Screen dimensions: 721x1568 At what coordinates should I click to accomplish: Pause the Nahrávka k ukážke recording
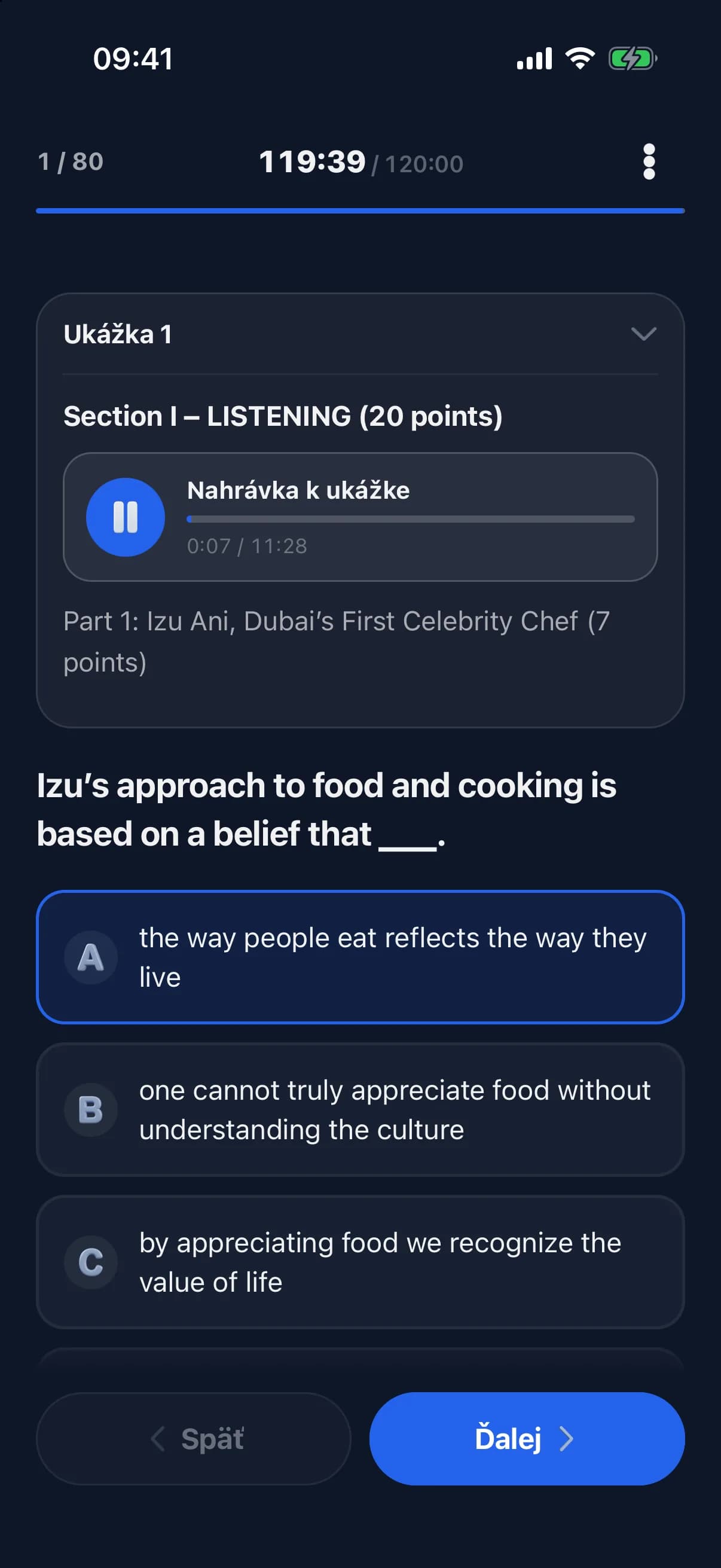pos(126,517)
